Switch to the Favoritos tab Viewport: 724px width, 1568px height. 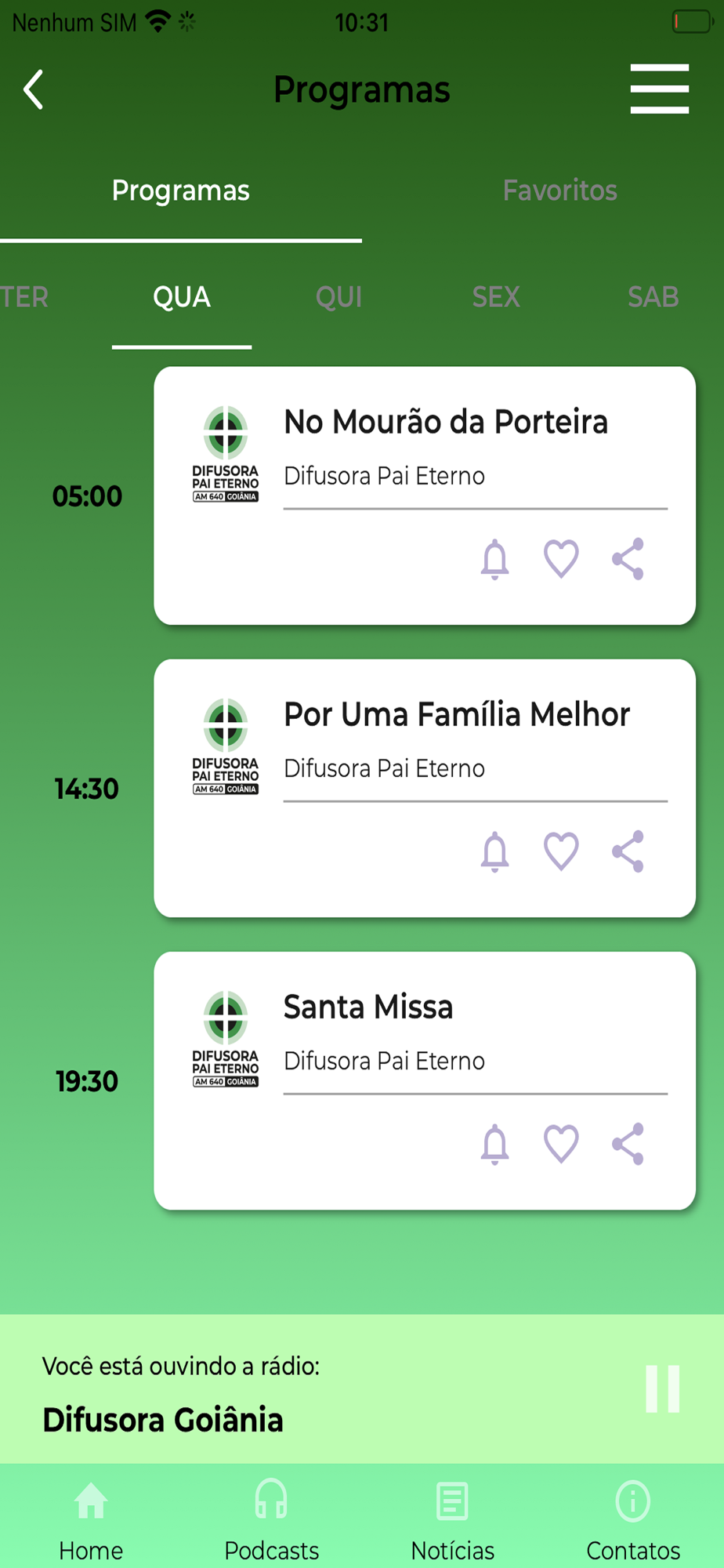click(559, 191)
